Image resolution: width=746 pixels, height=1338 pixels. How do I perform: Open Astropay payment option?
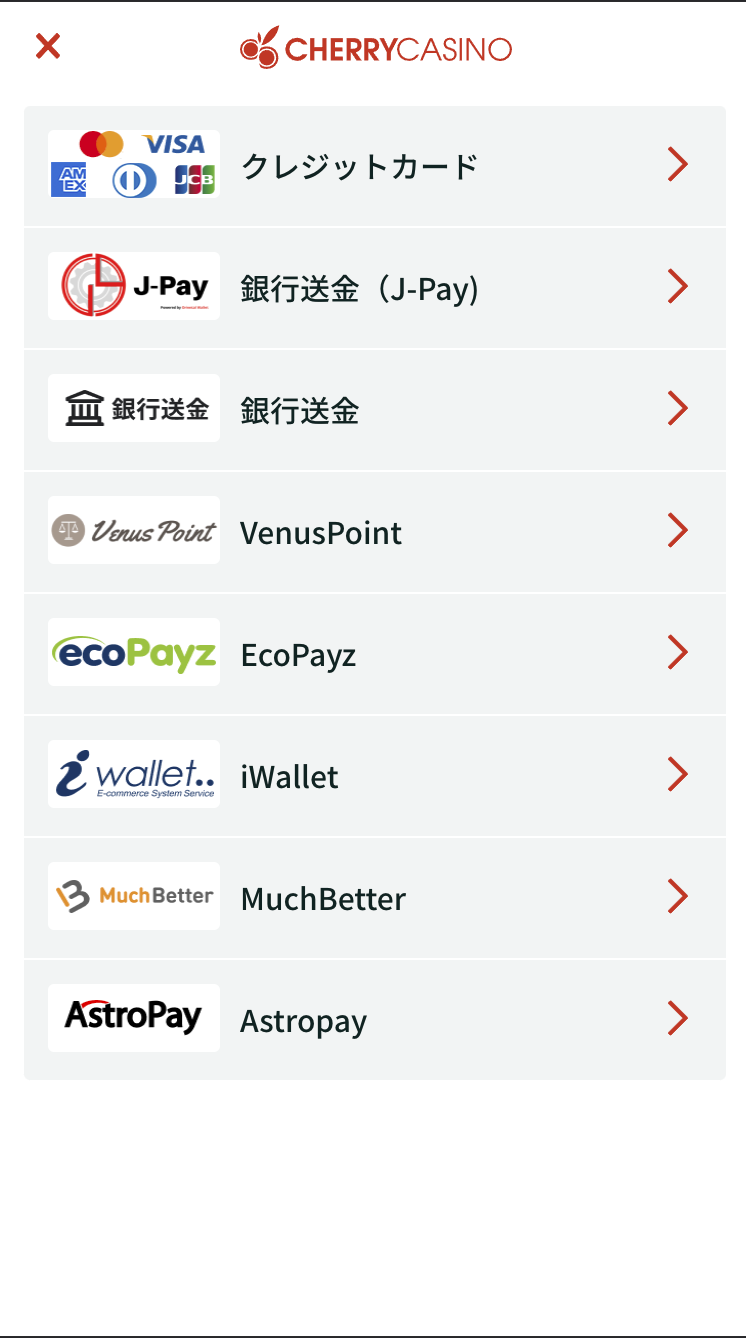(374, 1020)
